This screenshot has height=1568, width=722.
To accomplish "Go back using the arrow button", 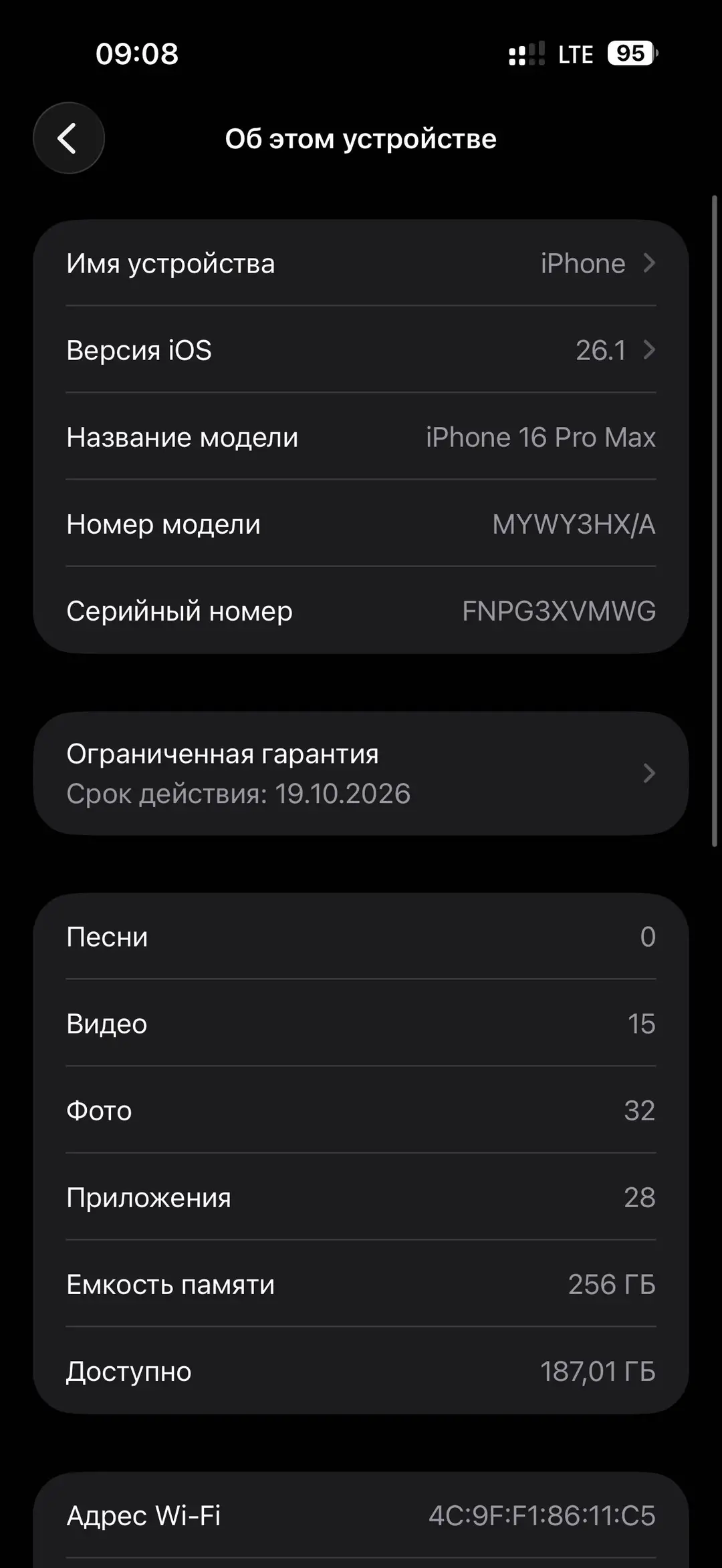I will [x=69, y=138].
